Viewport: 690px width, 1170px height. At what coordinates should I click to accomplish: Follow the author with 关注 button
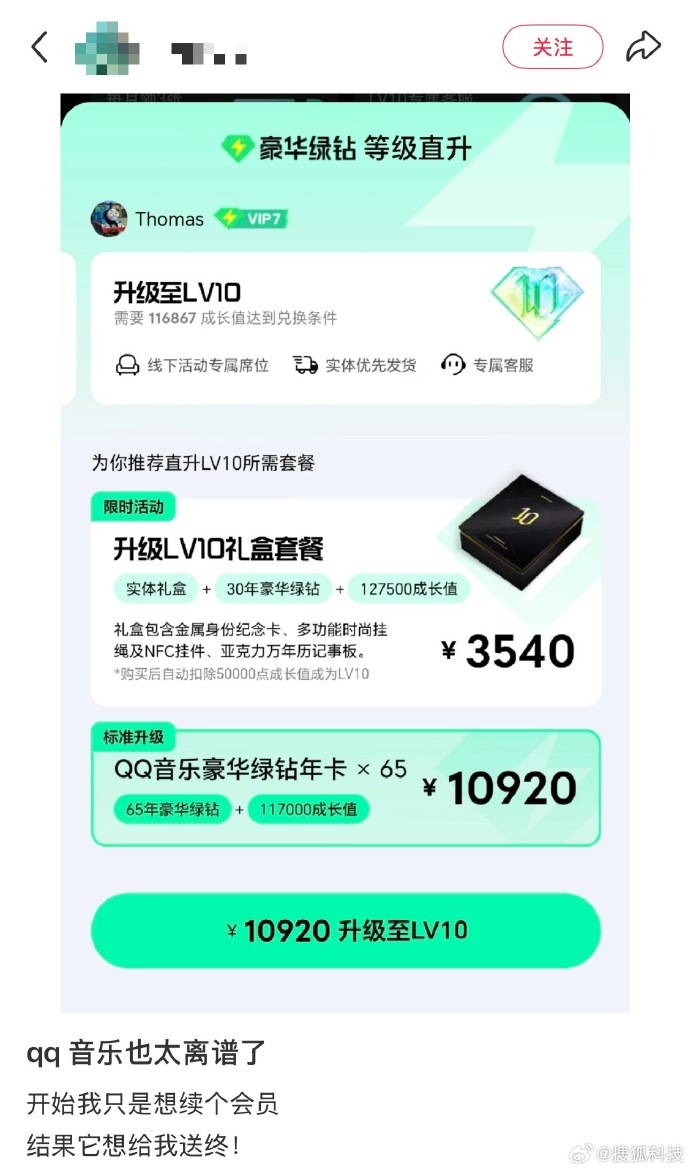(552, 47)
